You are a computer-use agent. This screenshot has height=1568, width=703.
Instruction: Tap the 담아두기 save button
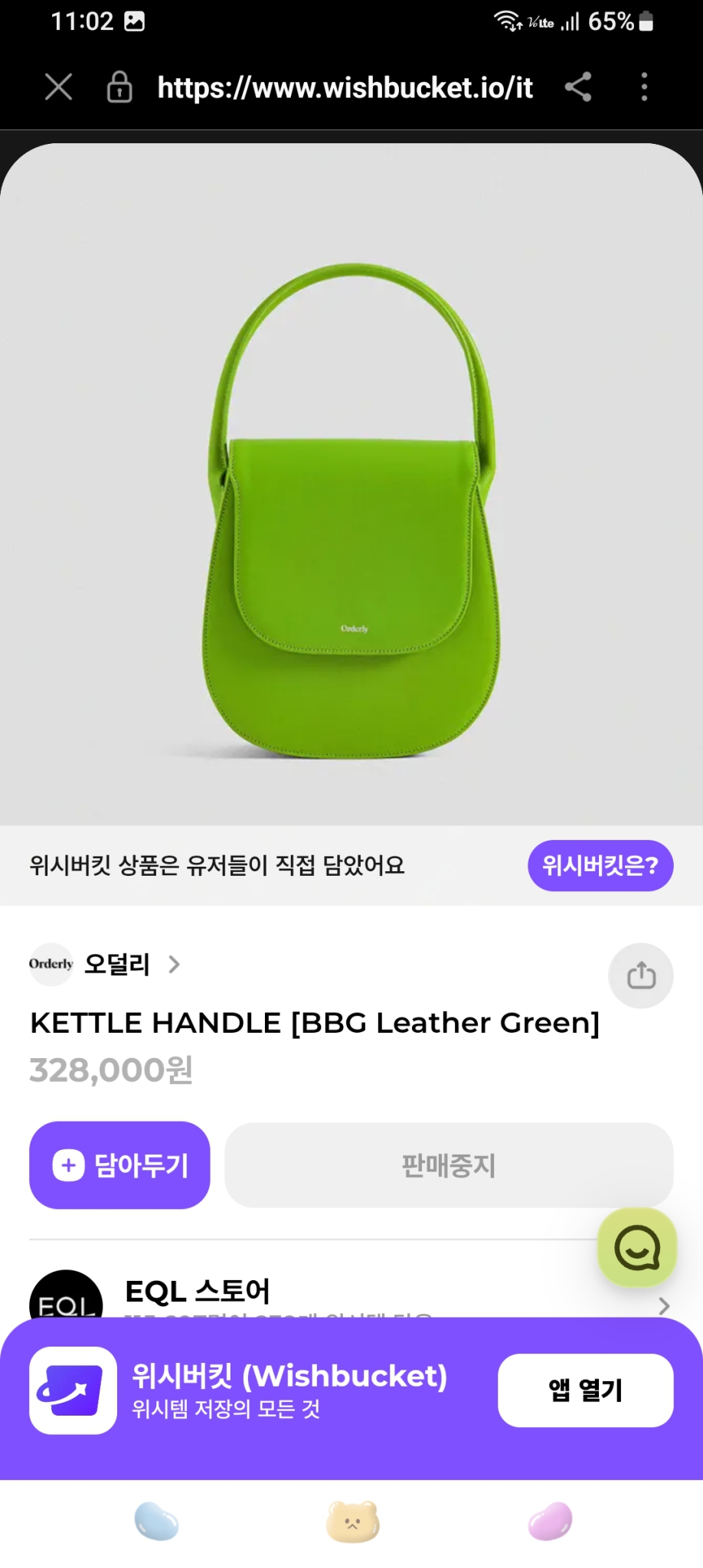pos(119,1165)
